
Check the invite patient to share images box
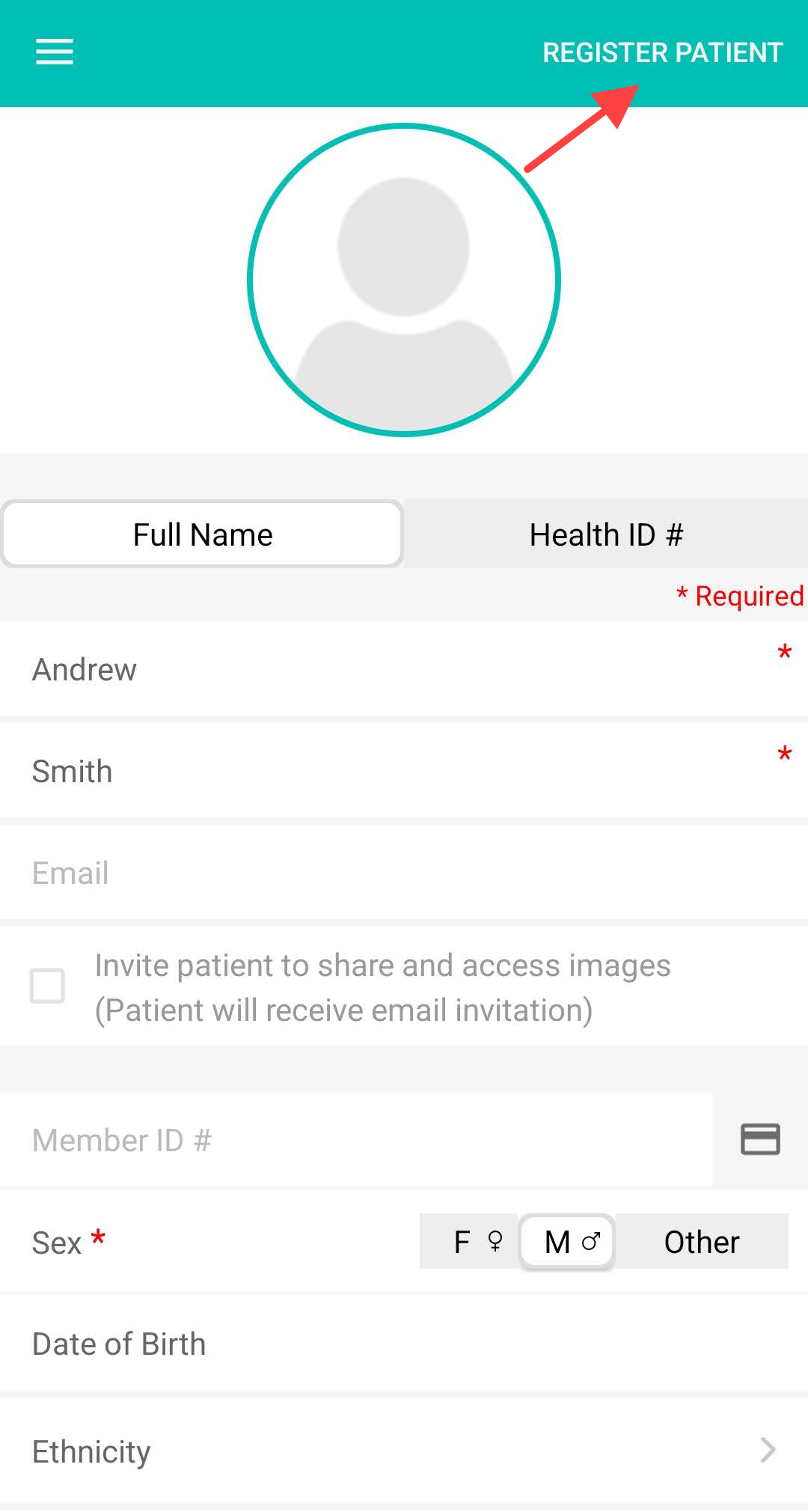[x=47, y=986]
